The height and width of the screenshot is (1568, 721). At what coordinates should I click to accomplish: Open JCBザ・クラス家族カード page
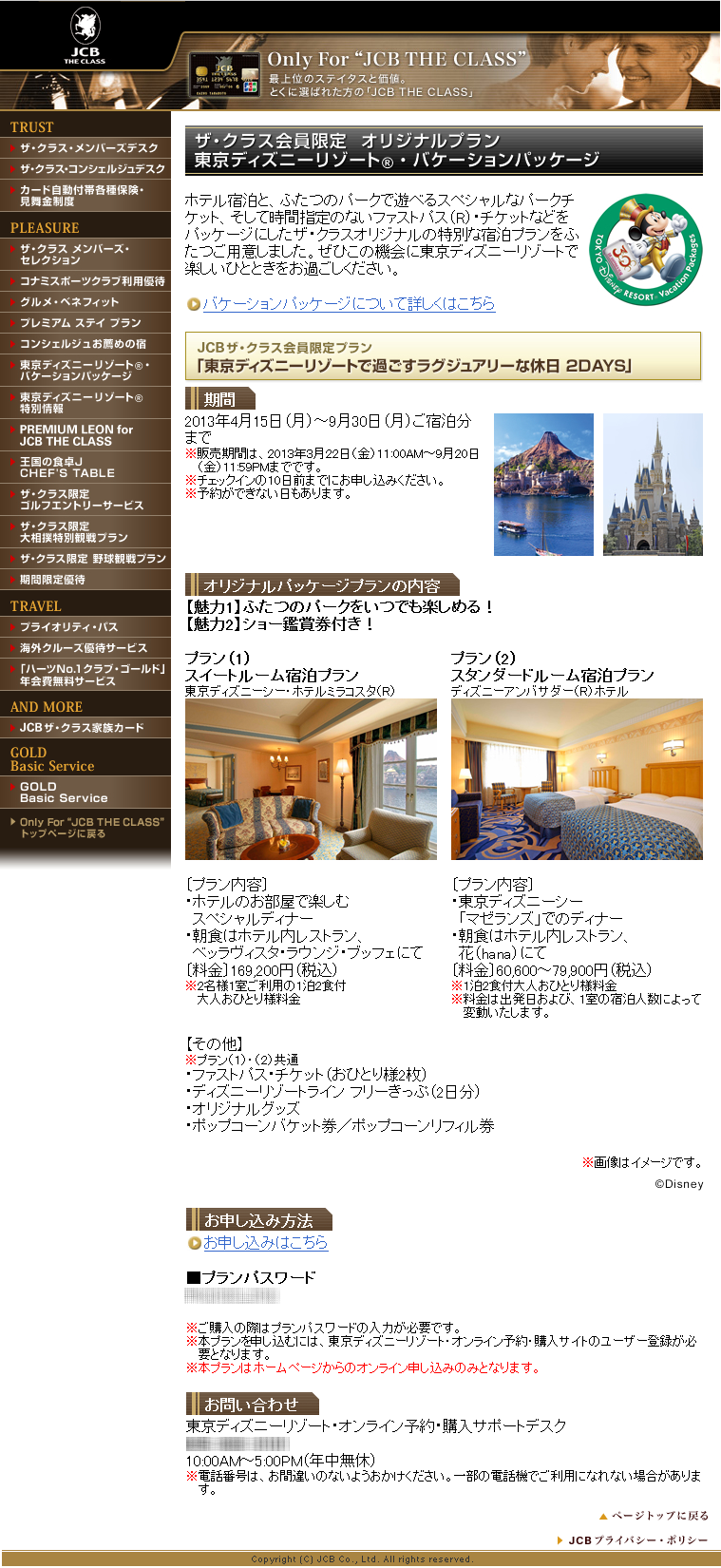[x=82, y=728]
